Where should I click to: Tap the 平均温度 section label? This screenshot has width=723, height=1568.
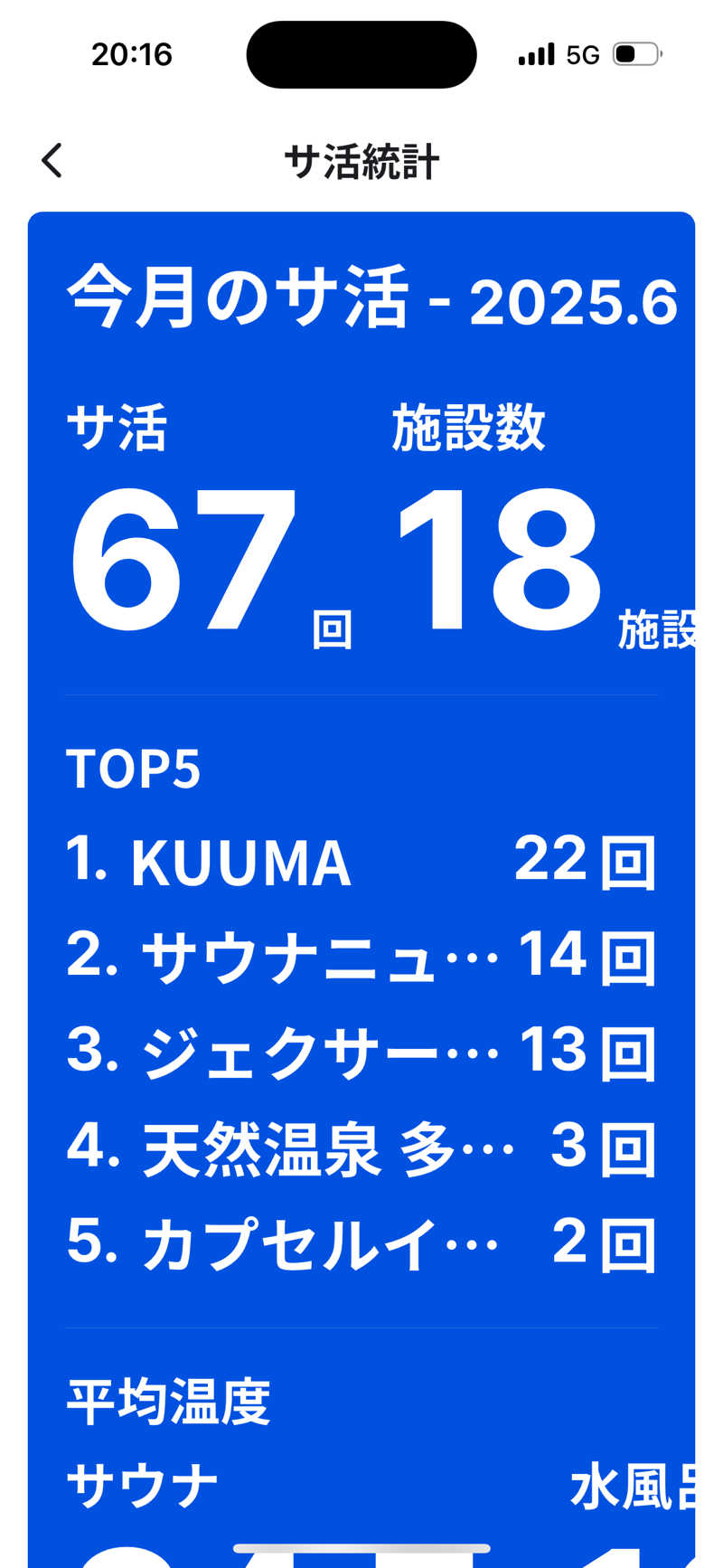(x=168, y=1400)
